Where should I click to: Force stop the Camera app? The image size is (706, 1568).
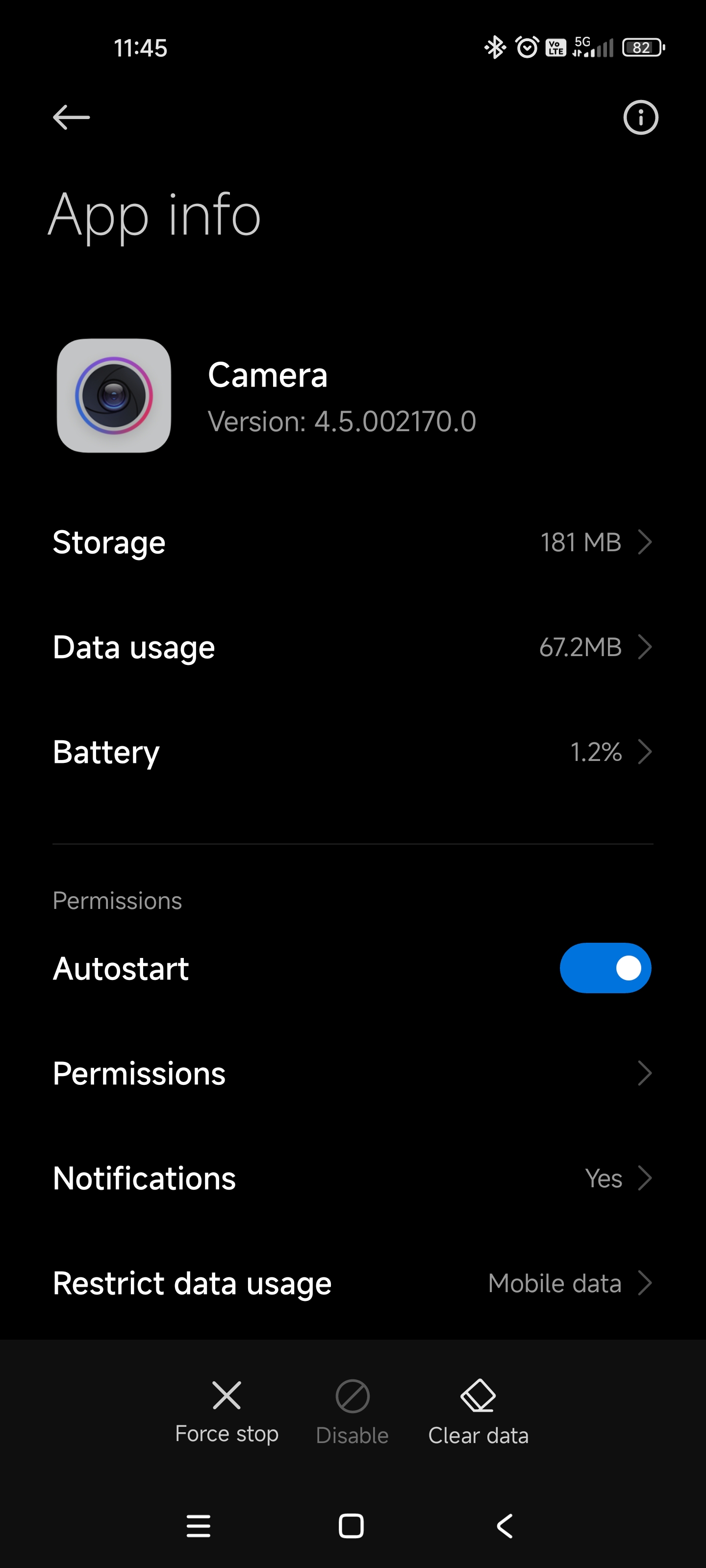pos(227,1411)
